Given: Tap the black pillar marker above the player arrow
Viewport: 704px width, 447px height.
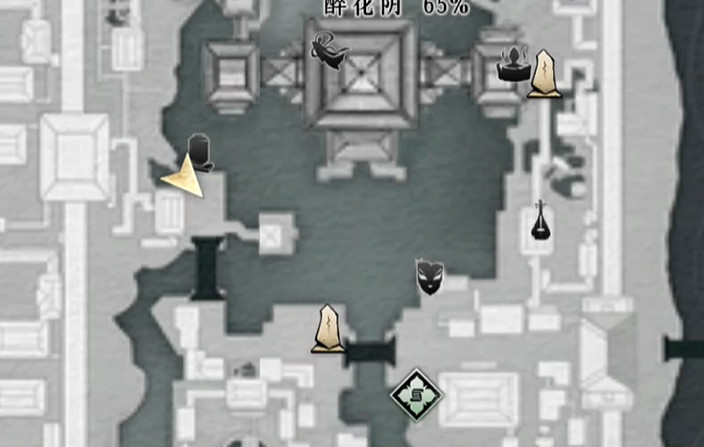Looking at the screenshot, I should (199, 151).
